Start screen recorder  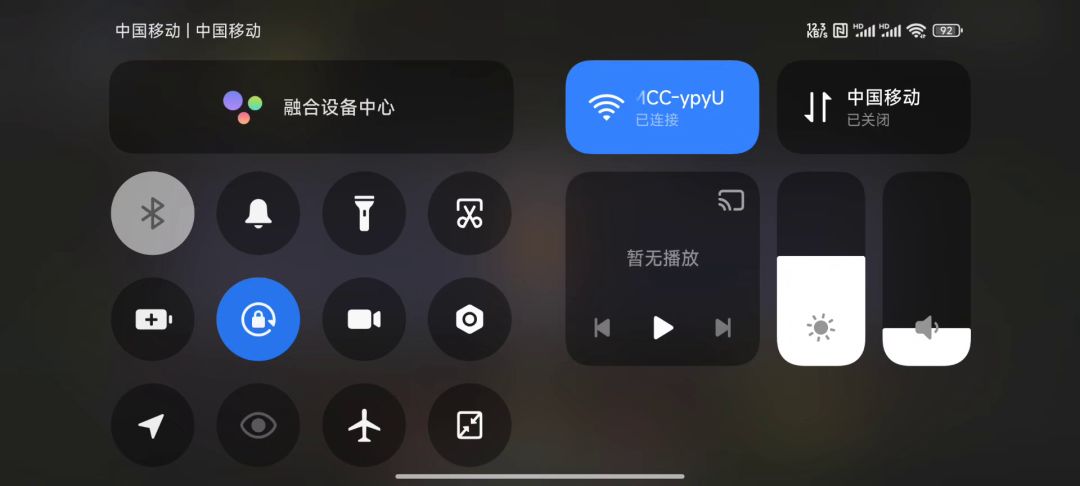(364, 319)
